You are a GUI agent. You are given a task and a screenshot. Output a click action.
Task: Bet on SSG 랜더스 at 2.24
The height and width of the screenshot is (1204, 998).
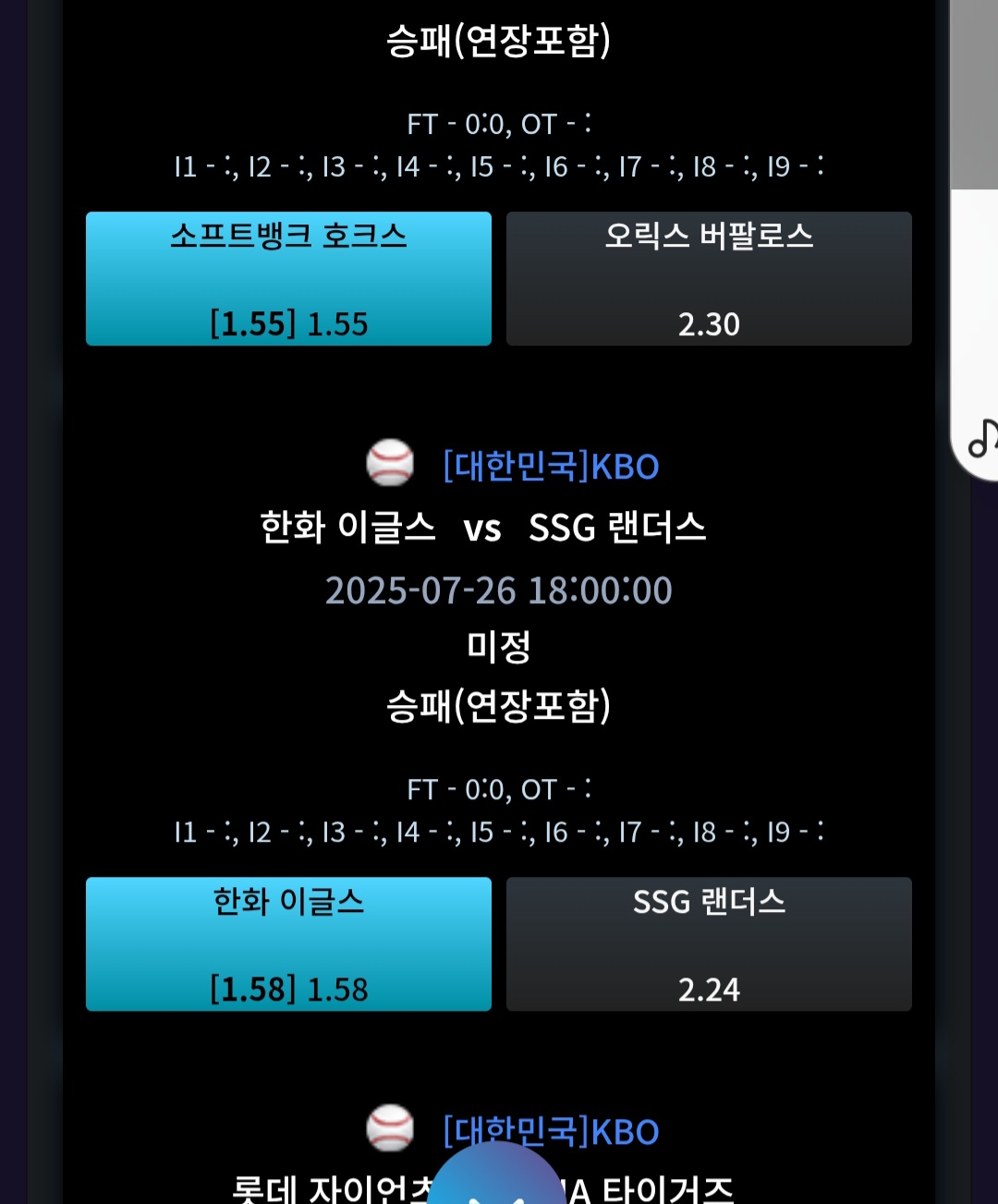709,943
